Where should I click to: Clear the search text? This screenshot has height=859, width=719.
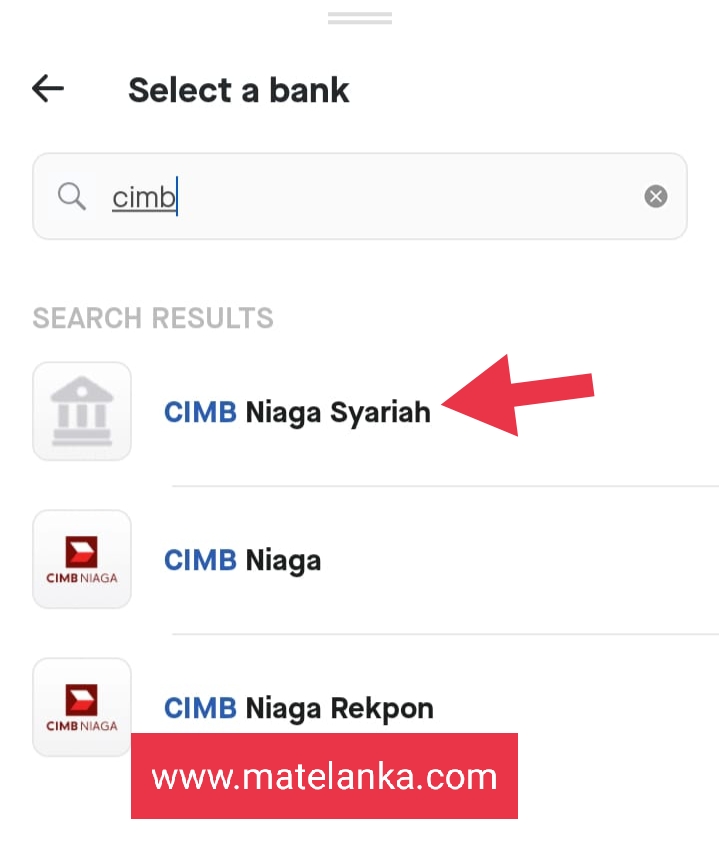click(655, 197)
